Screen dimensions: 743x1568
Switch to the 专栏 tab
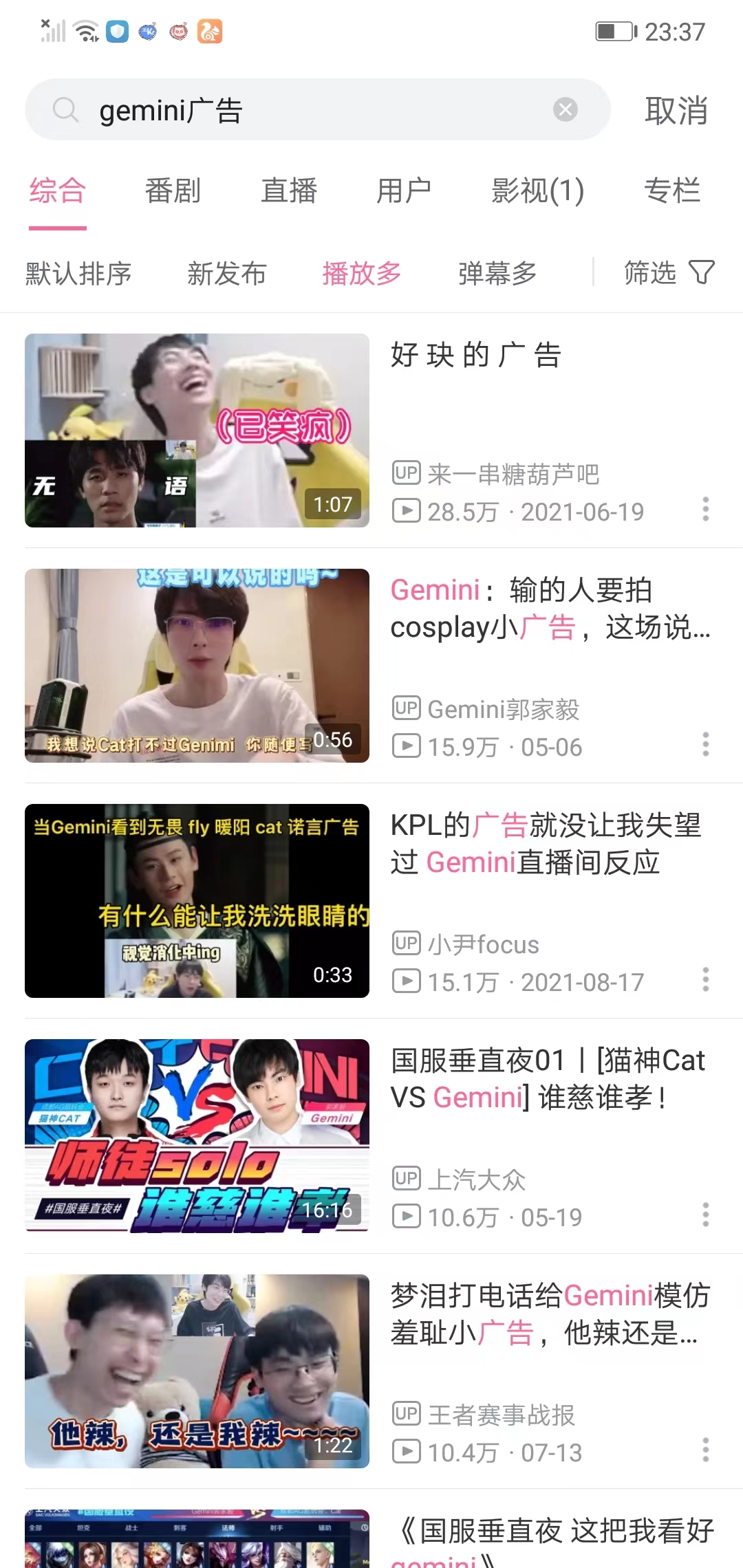point(672,190)
